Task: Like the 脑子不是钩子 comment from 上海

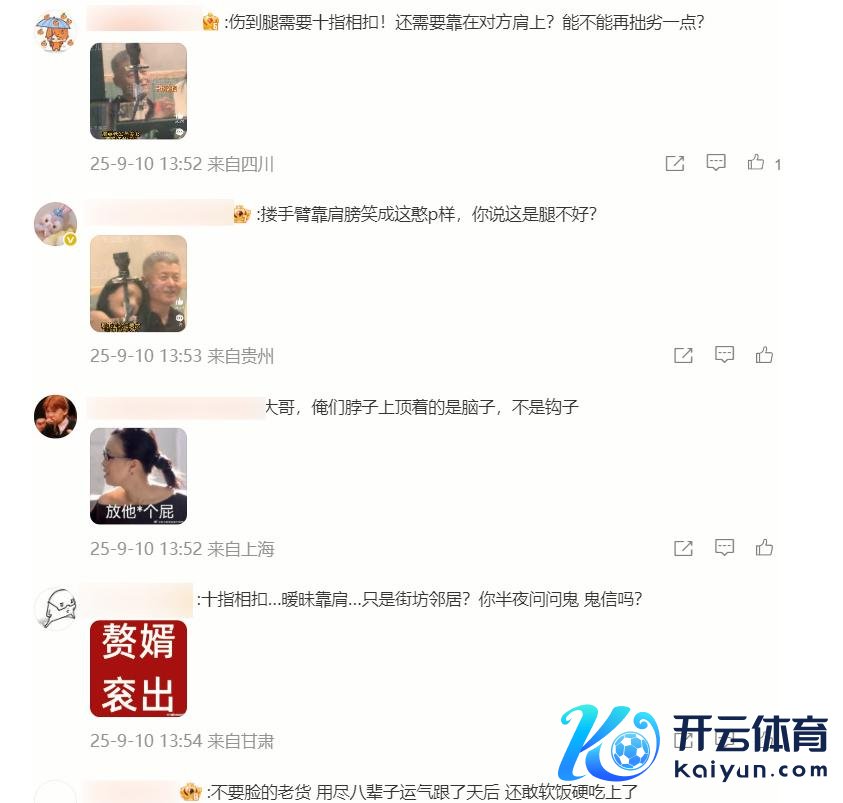Action: (765, 548)
